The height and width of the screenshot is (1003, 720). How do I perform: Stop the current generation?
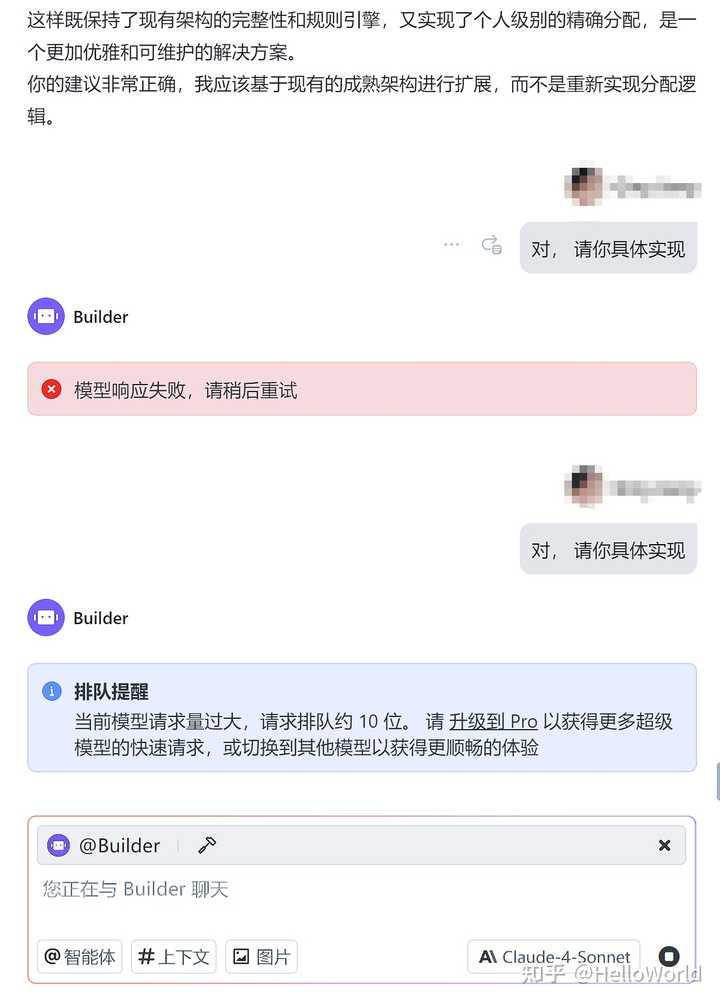669,957
